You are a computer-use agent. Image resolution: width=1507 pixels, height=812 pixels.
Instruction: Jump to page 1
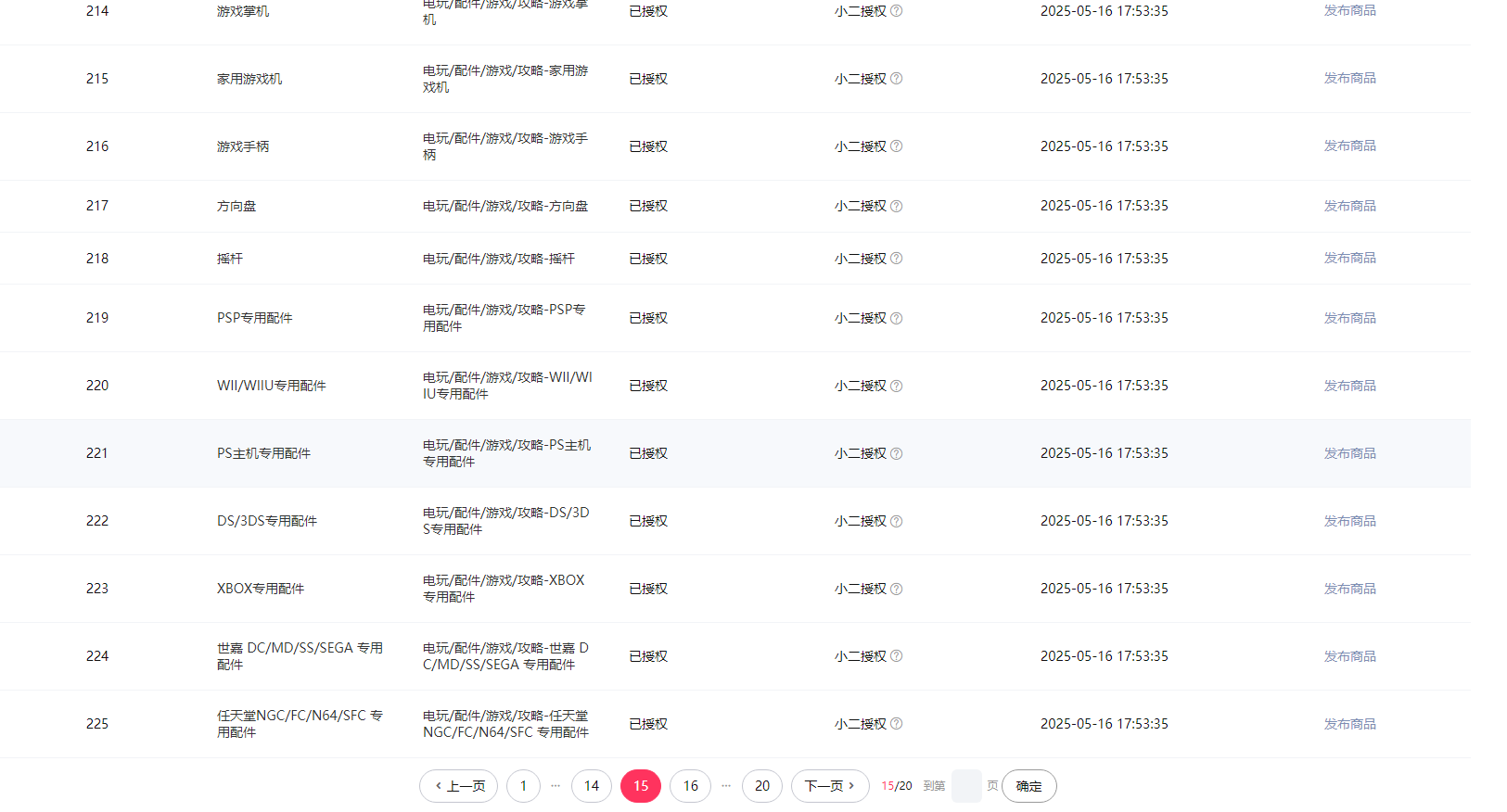(523, 786)
